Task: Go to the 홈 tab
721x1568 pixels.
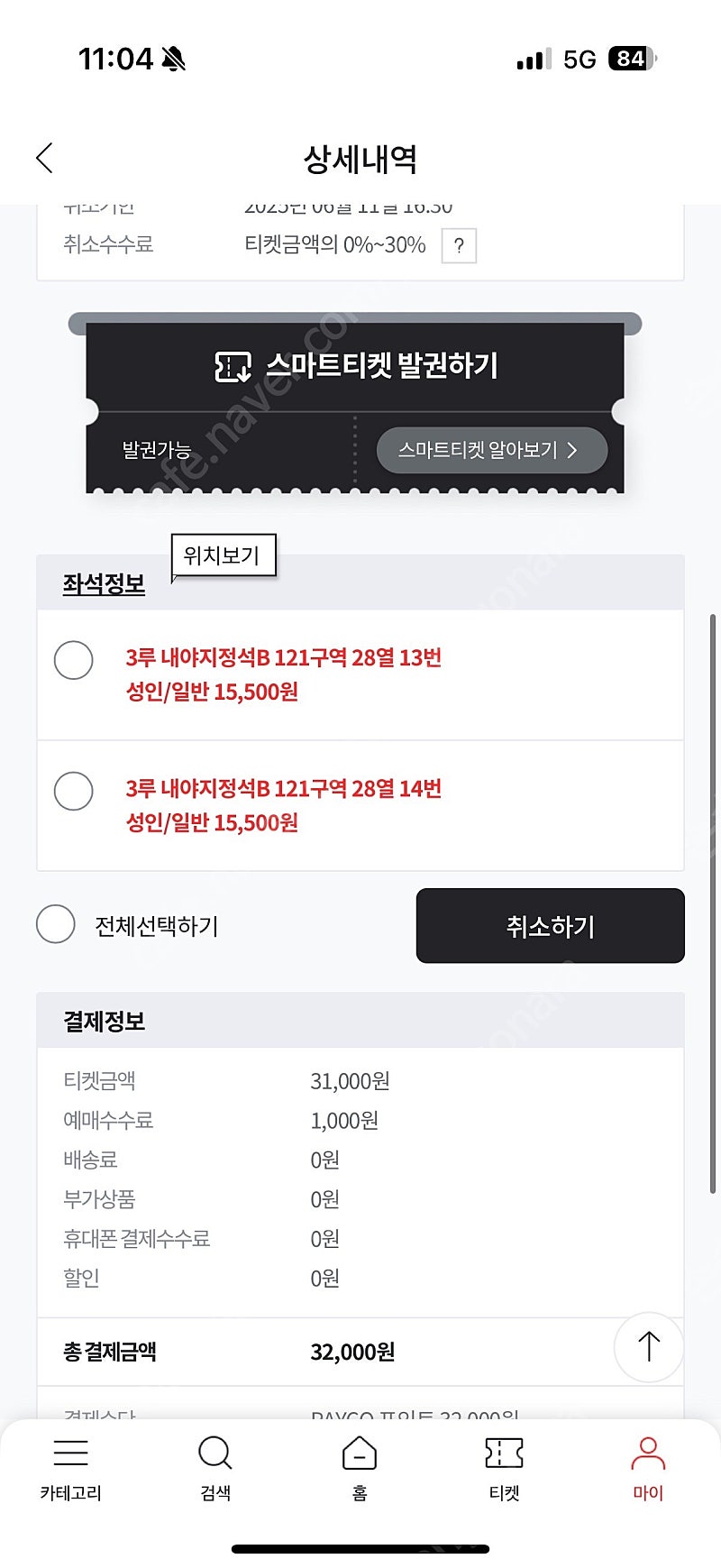Action: coord(360,1468)
